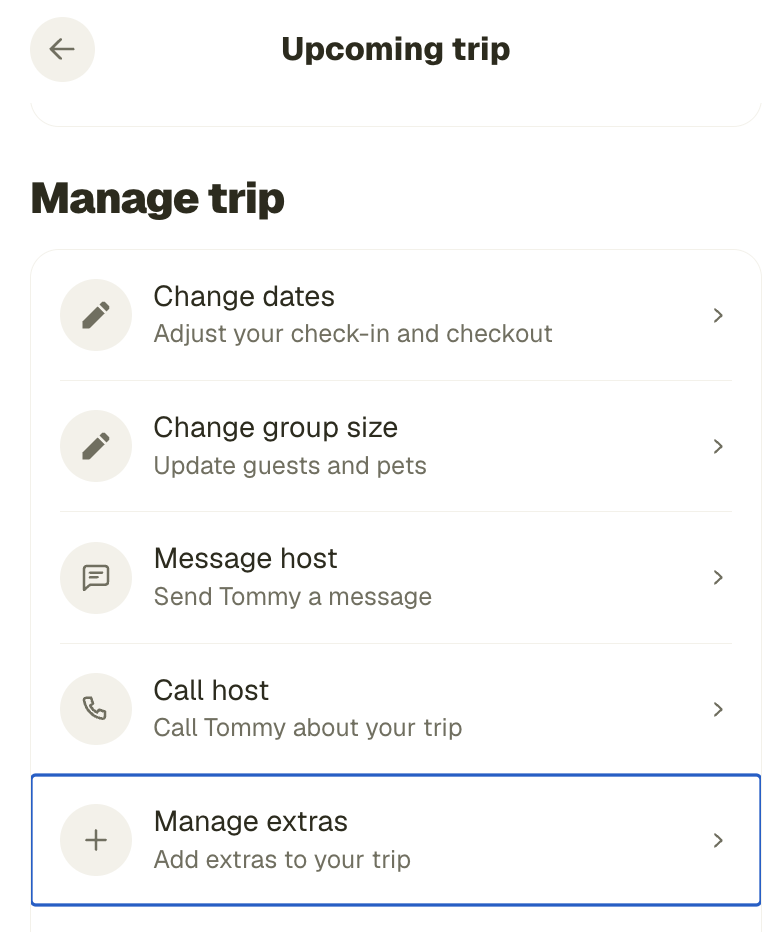Open the Change dates option
This screenshot has height=932, width=774.
click(396, 315)
